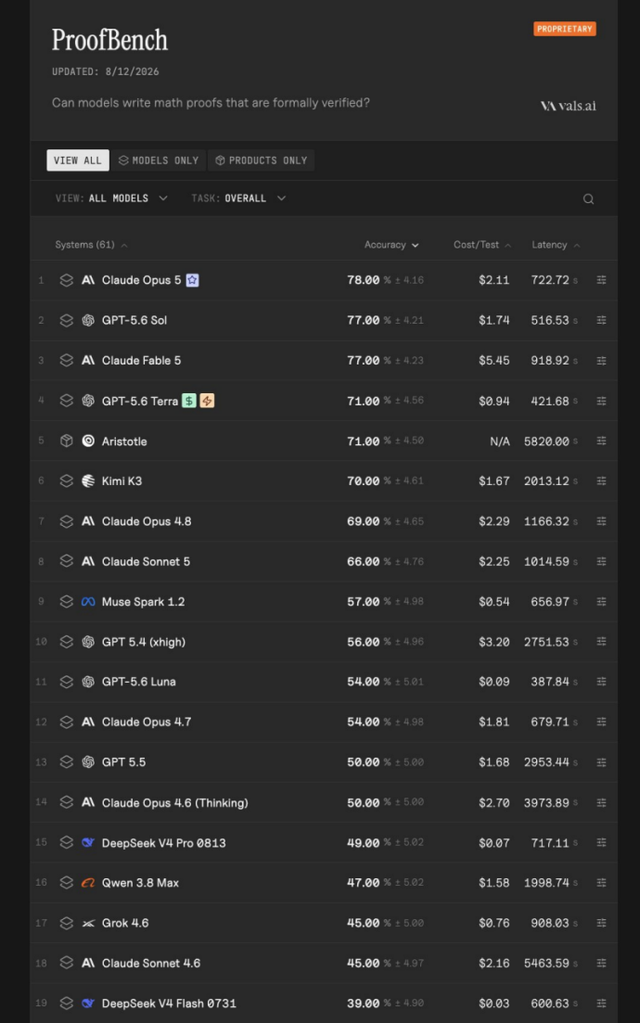This screenshot has width=640, height=1023.
Task: Sort by the Accuracy column
Action: click(x=391, y=245)
